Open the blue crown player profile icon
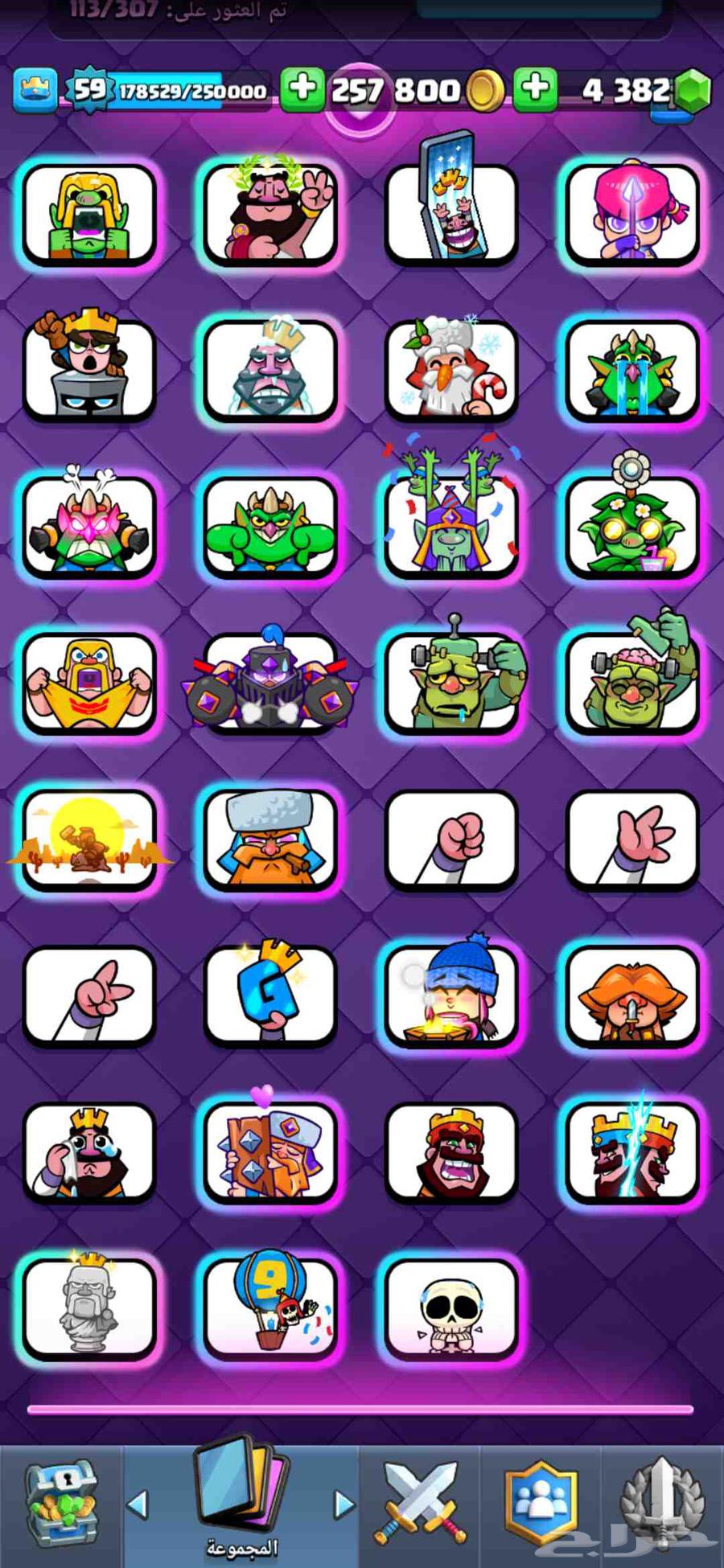724x1568 pixels. point(35,90)
